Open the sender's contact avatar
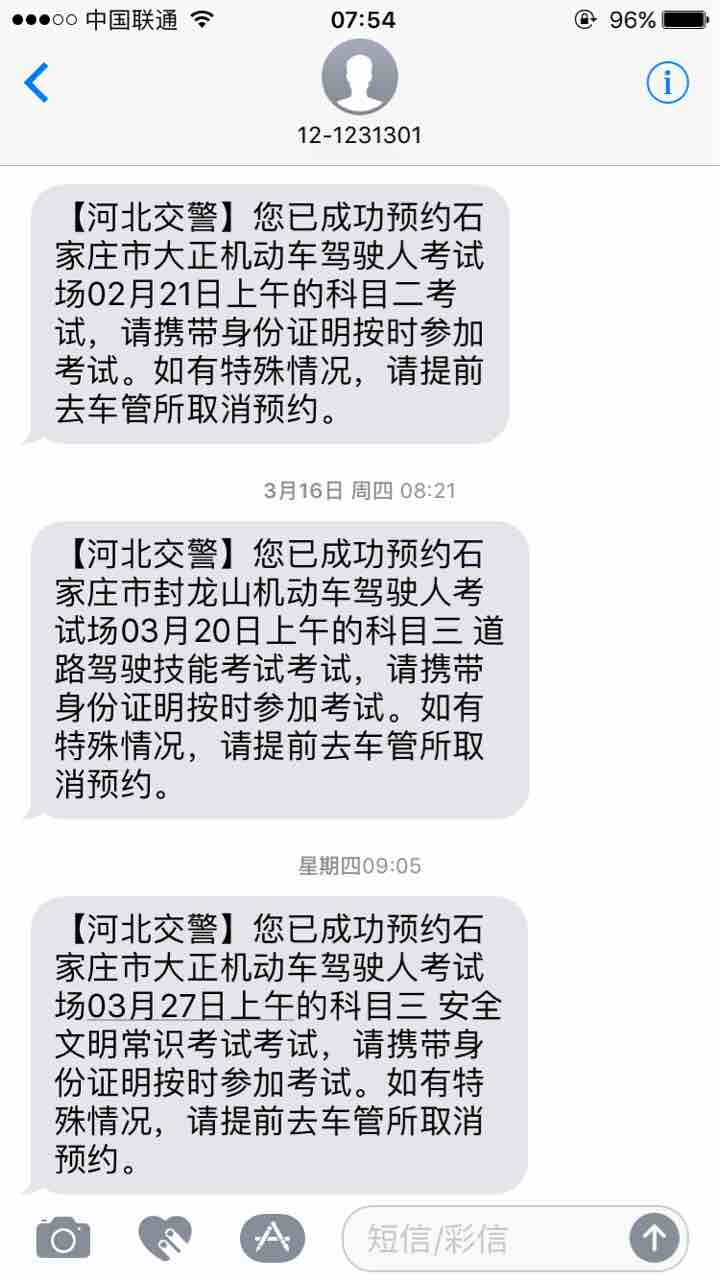 tap(359, 78)
